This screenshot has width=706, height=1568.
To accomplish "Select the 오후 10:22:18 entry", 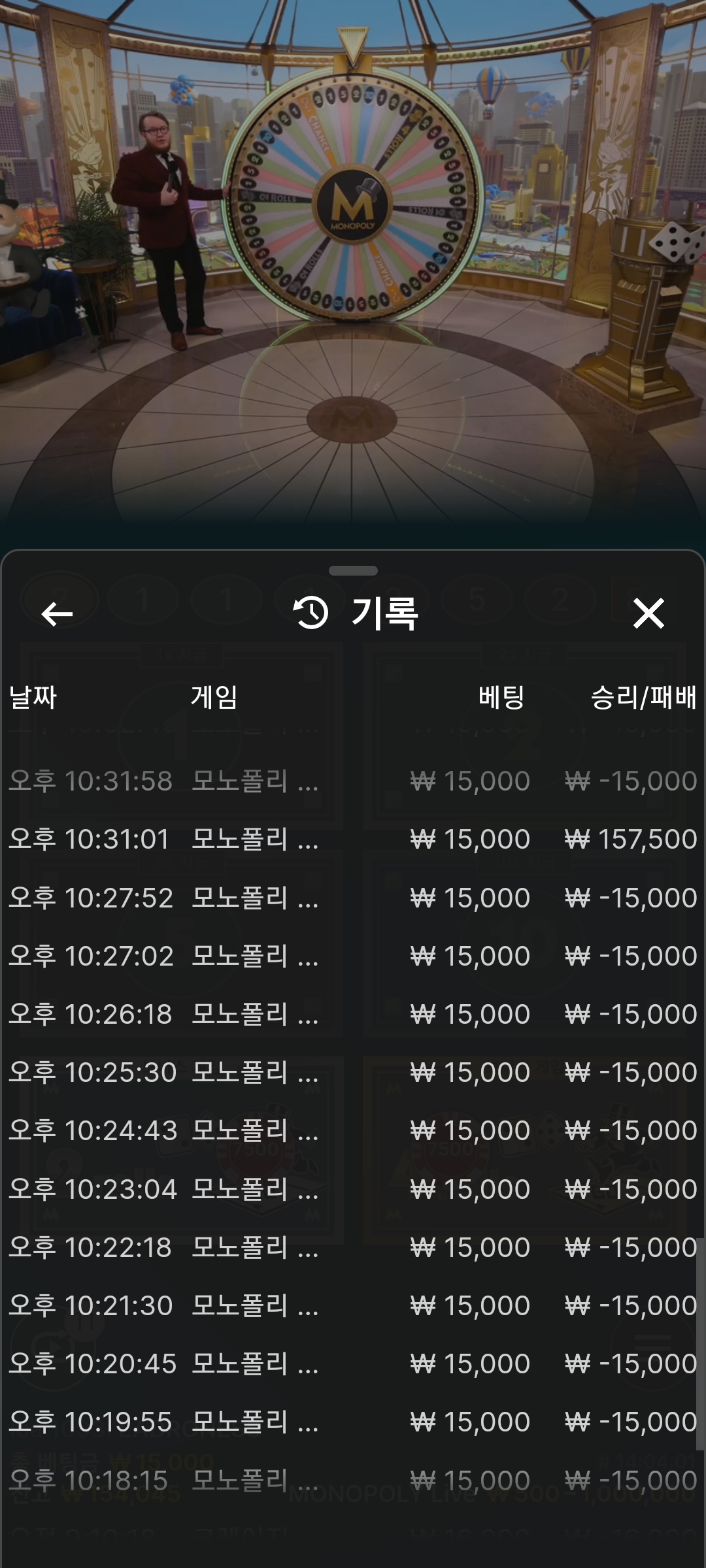I will point(353,1247).
